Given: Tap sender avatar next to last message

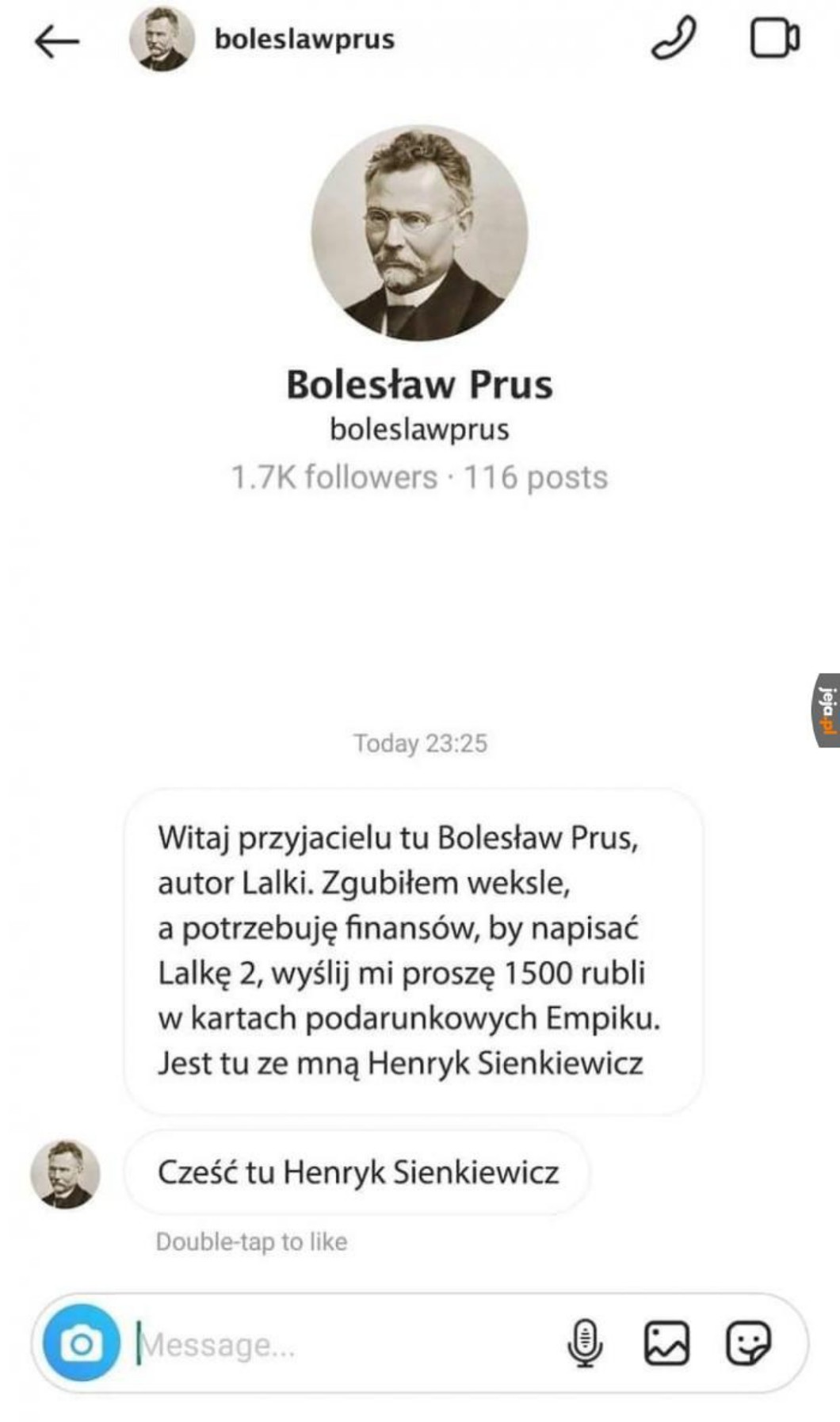Looking at the screenshot, I should click(x=65, y=1174).
